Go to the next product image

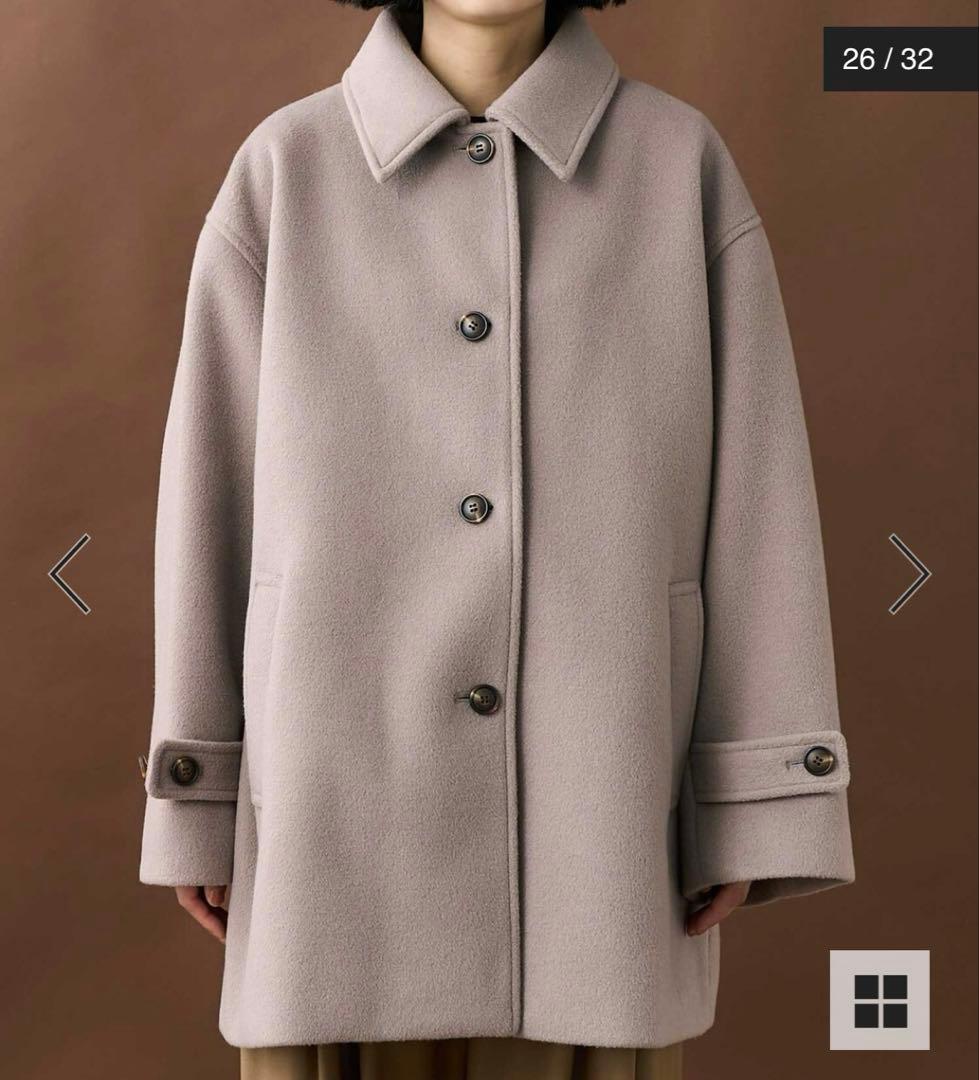tap(908, 573)
